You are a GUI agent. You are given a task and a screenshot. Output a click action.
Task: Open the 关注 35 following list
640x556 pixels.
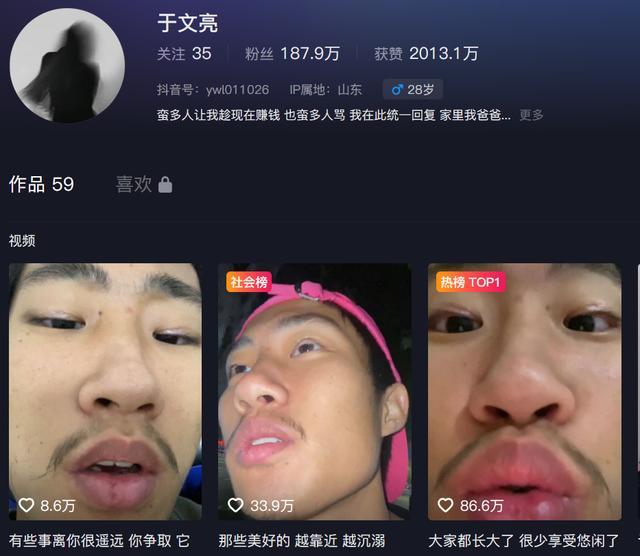point(184,53)
